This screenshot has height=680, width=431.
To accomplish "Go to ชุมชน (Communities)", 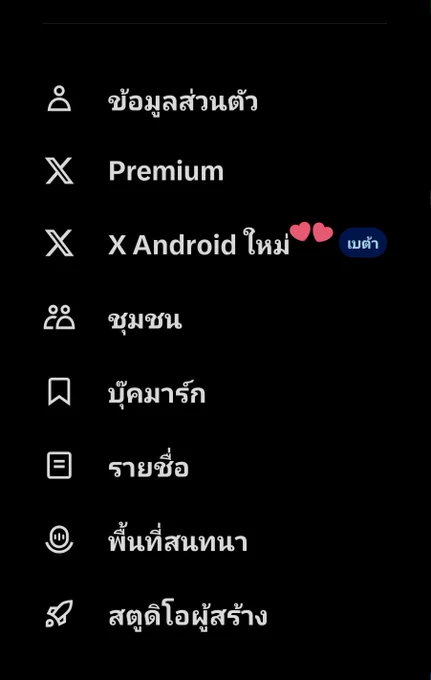I will point(215,318).
